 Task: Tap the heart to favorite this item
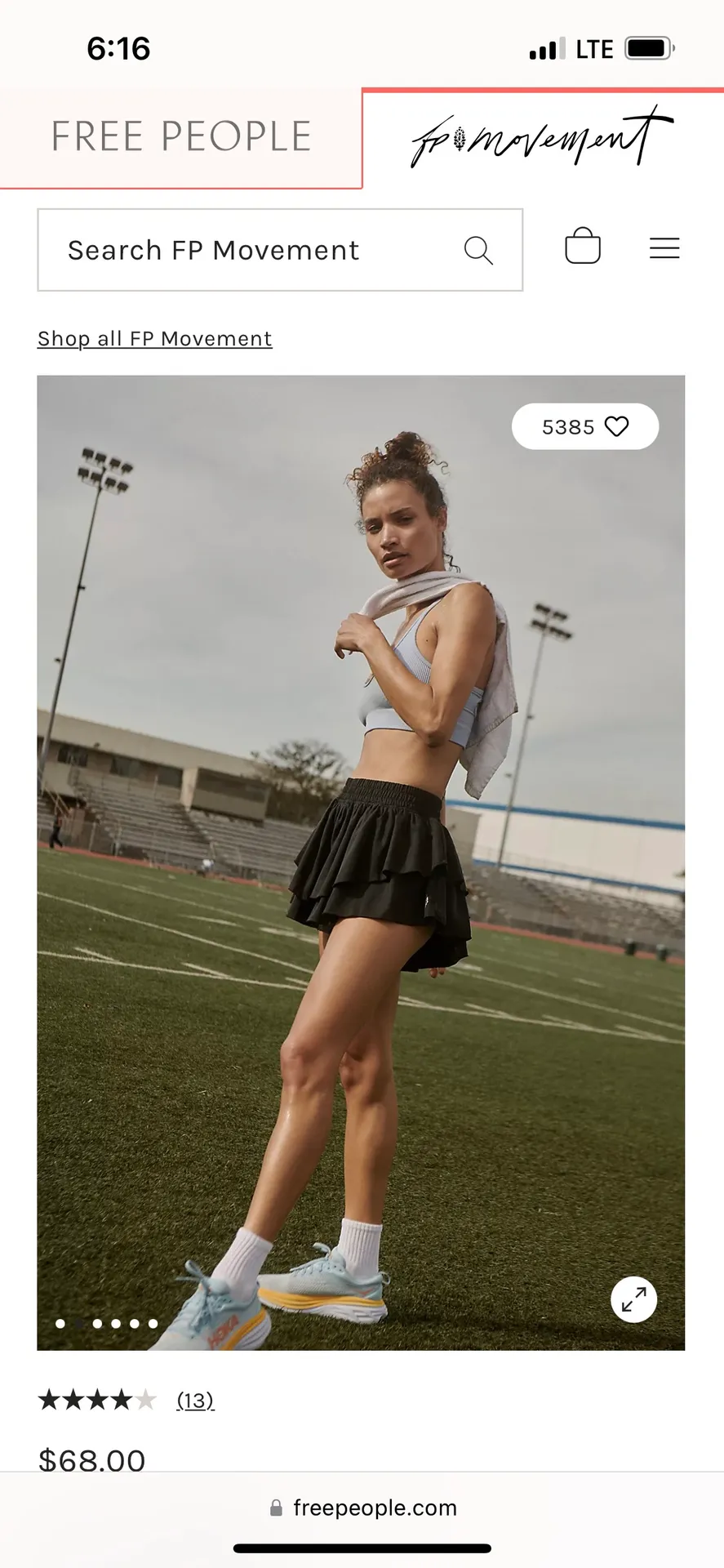coord(617,425)
